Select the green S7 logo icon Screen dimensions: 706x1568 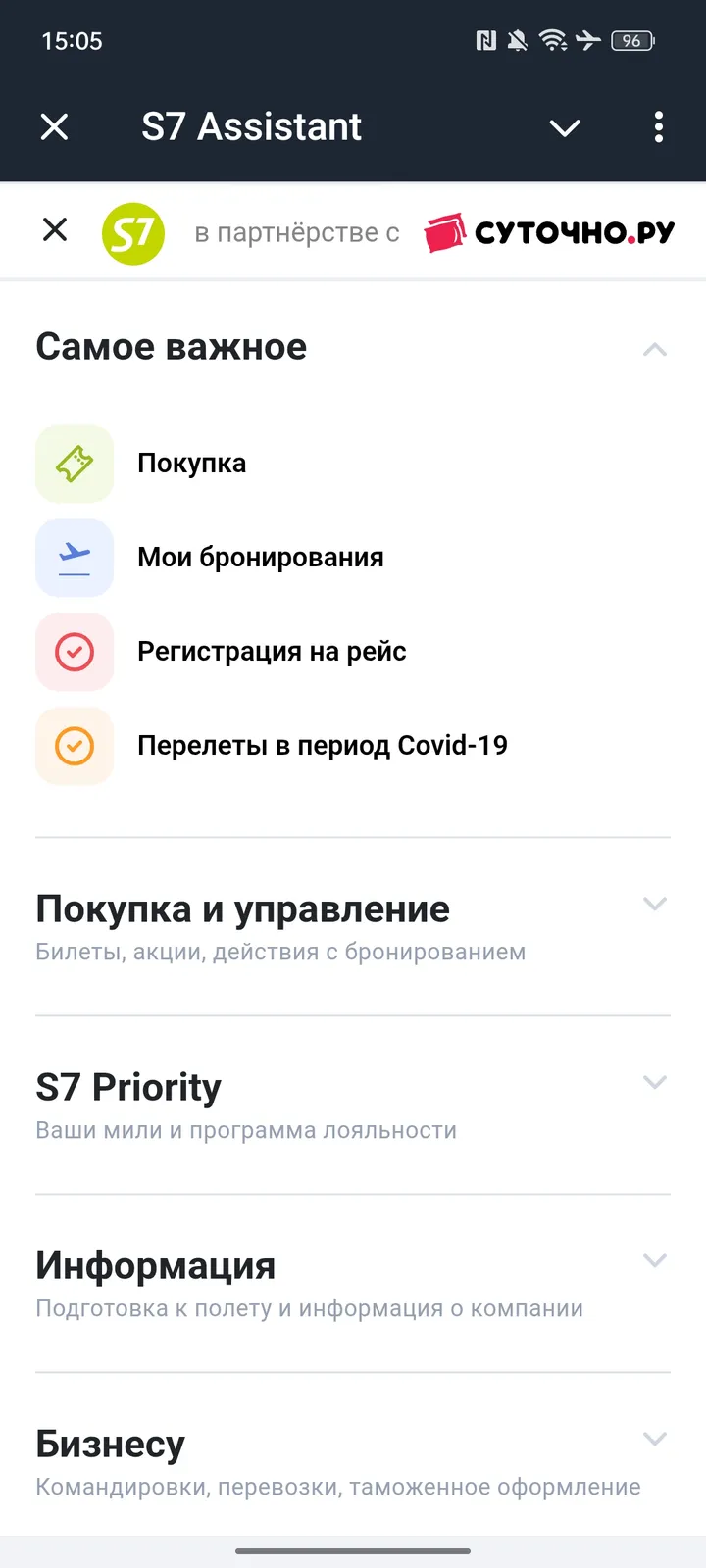[x=133, y=231]
